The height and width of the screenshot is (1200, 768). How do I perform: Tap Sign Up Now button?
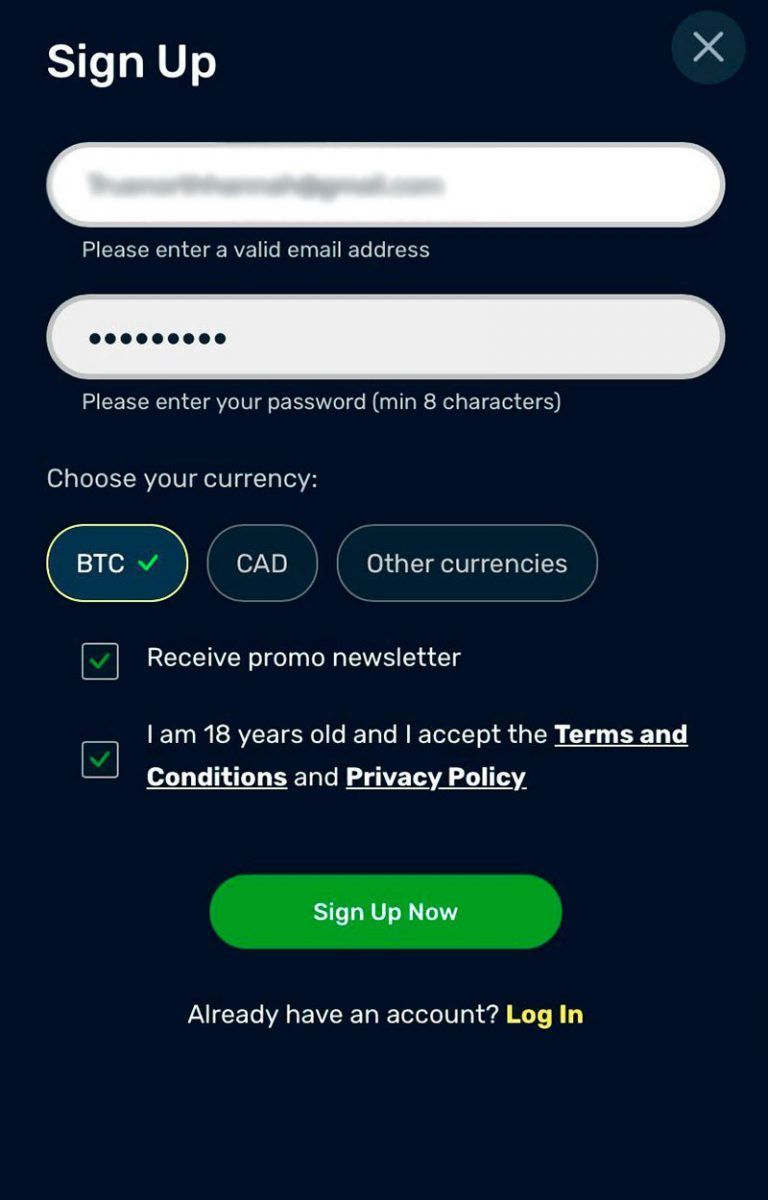(385, 912)
